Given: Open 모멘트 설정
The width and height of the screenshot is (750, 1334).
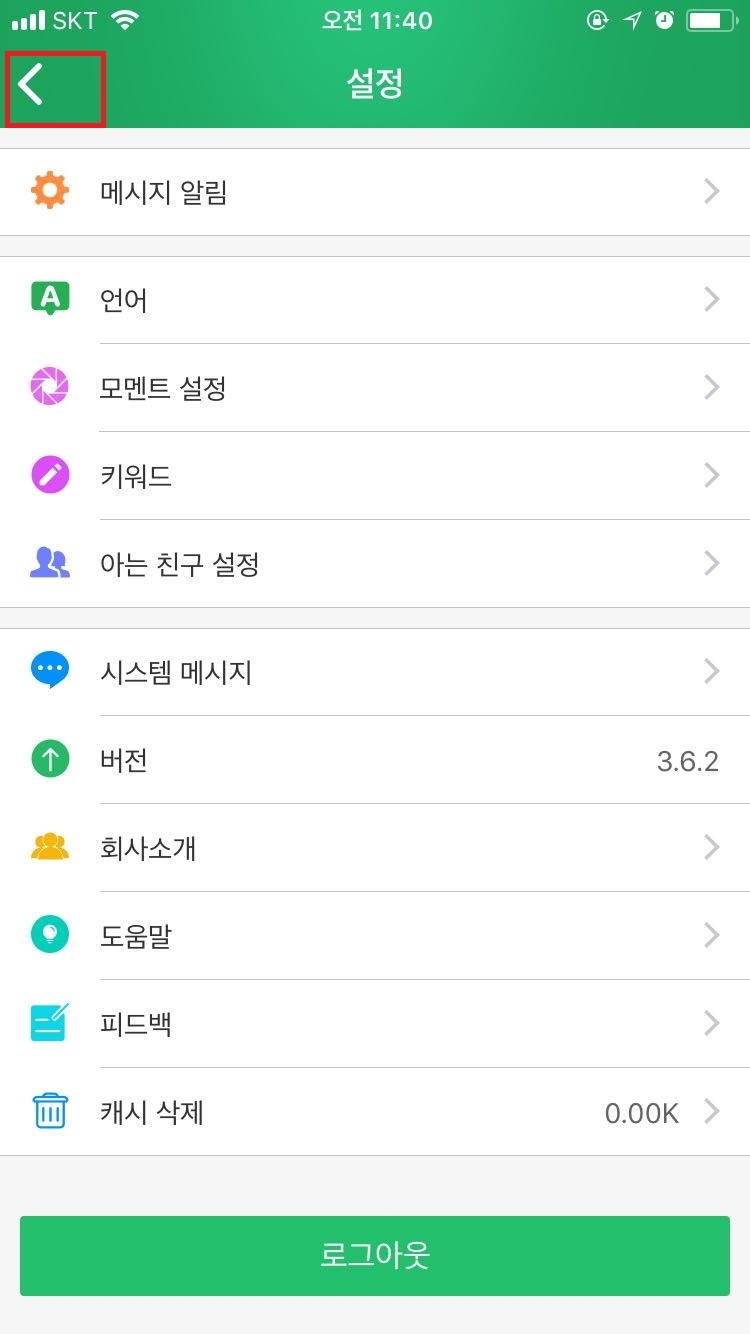Looking at the screenshot, I should [x=375, y=388].
